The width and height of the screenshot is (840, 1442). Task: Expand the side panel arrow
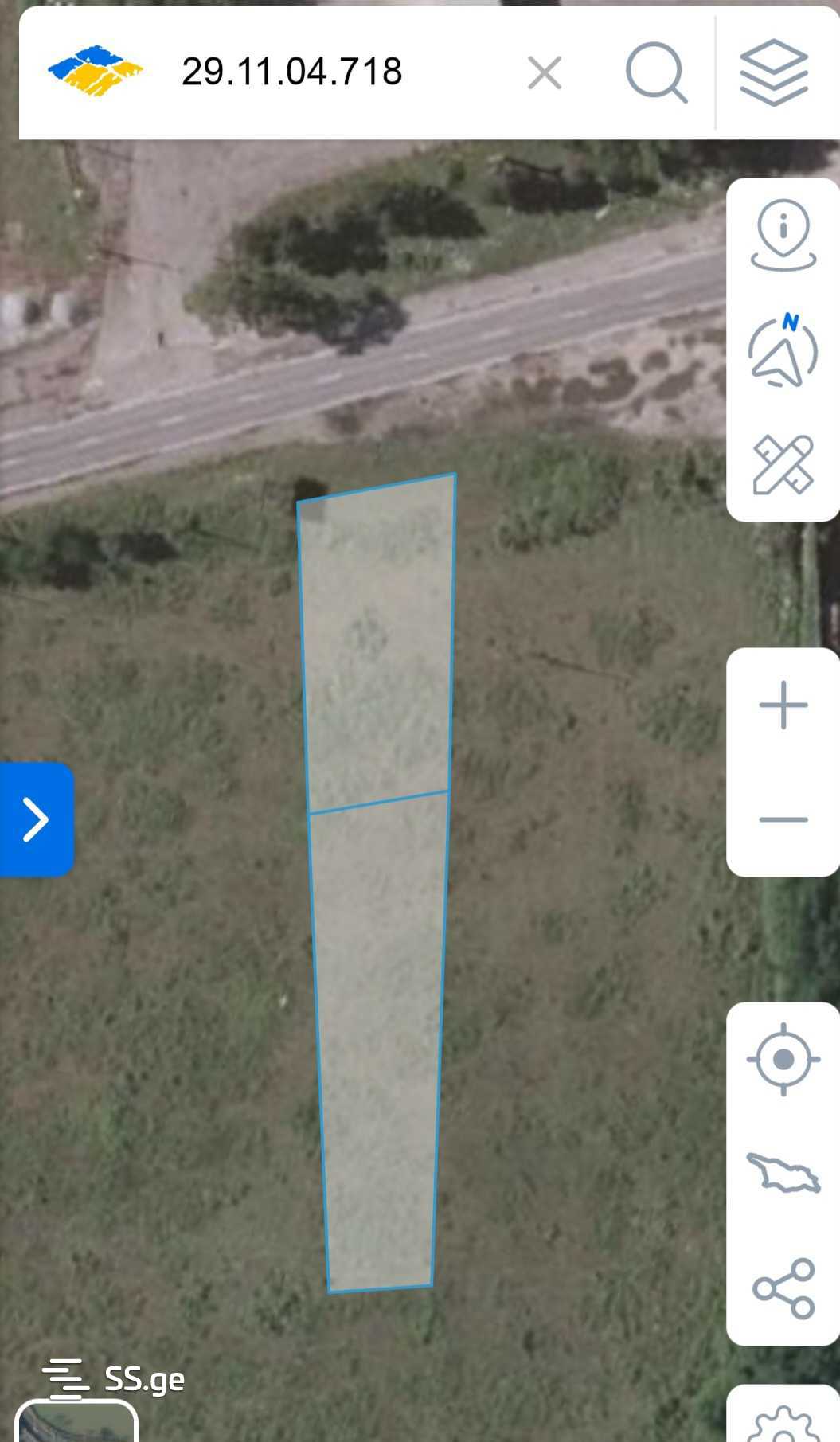point(37,819)
